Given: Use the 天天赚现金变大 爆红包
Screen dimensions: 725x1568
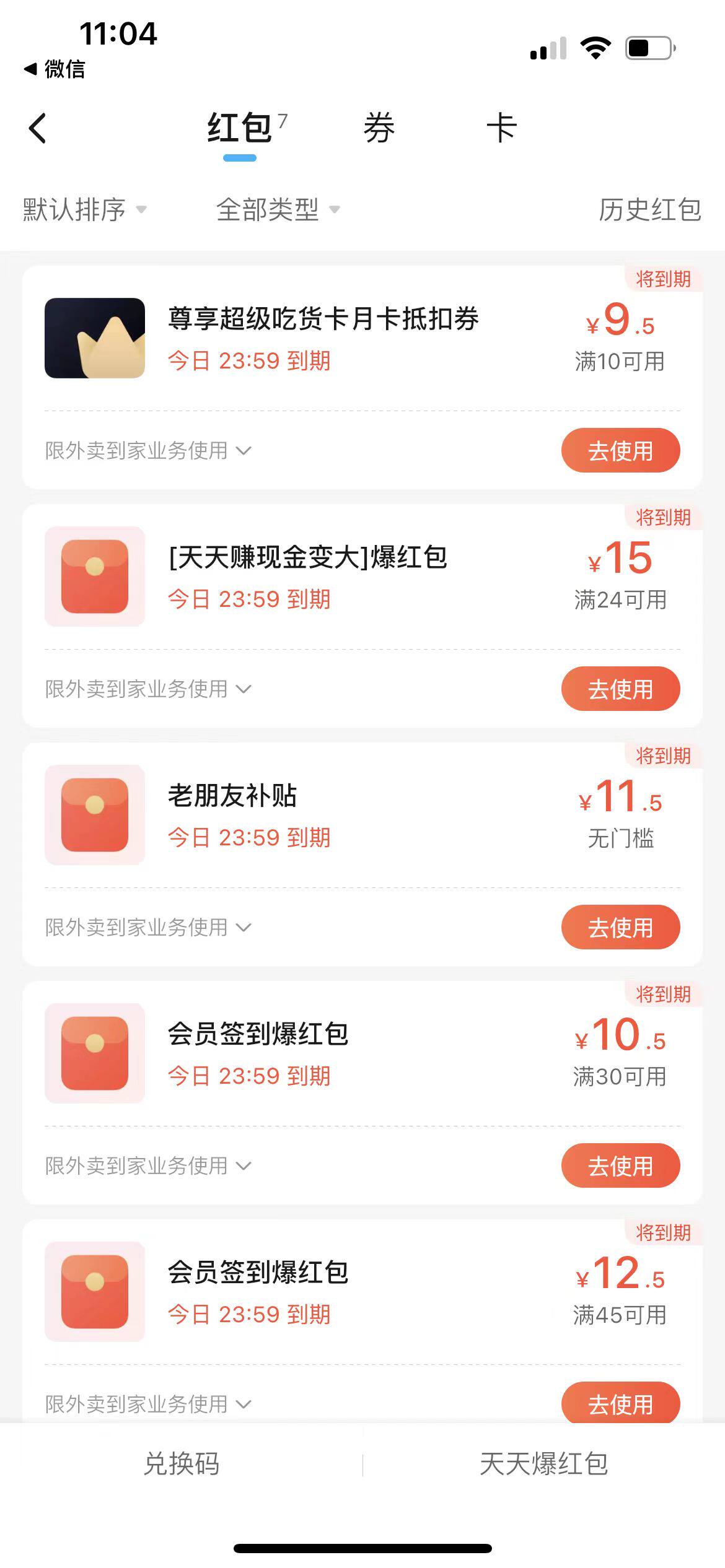Looking at the screenshot, I should [620, 689].
